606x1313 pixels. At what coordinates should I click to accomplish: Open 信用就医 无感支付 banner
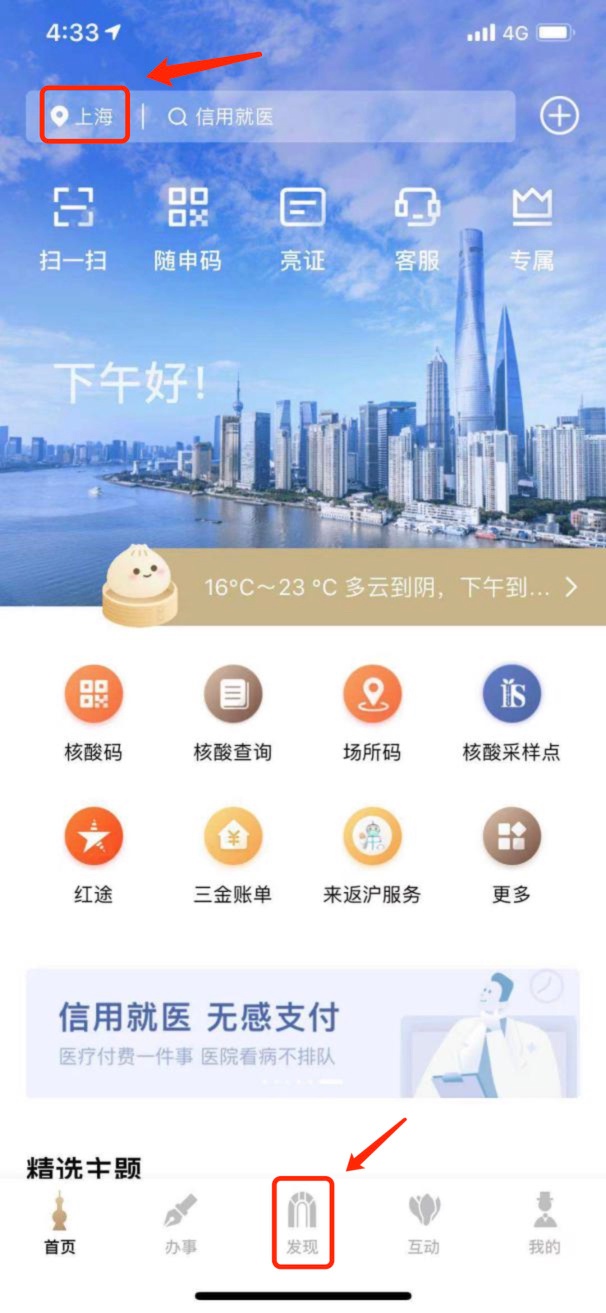(302, 1032)
